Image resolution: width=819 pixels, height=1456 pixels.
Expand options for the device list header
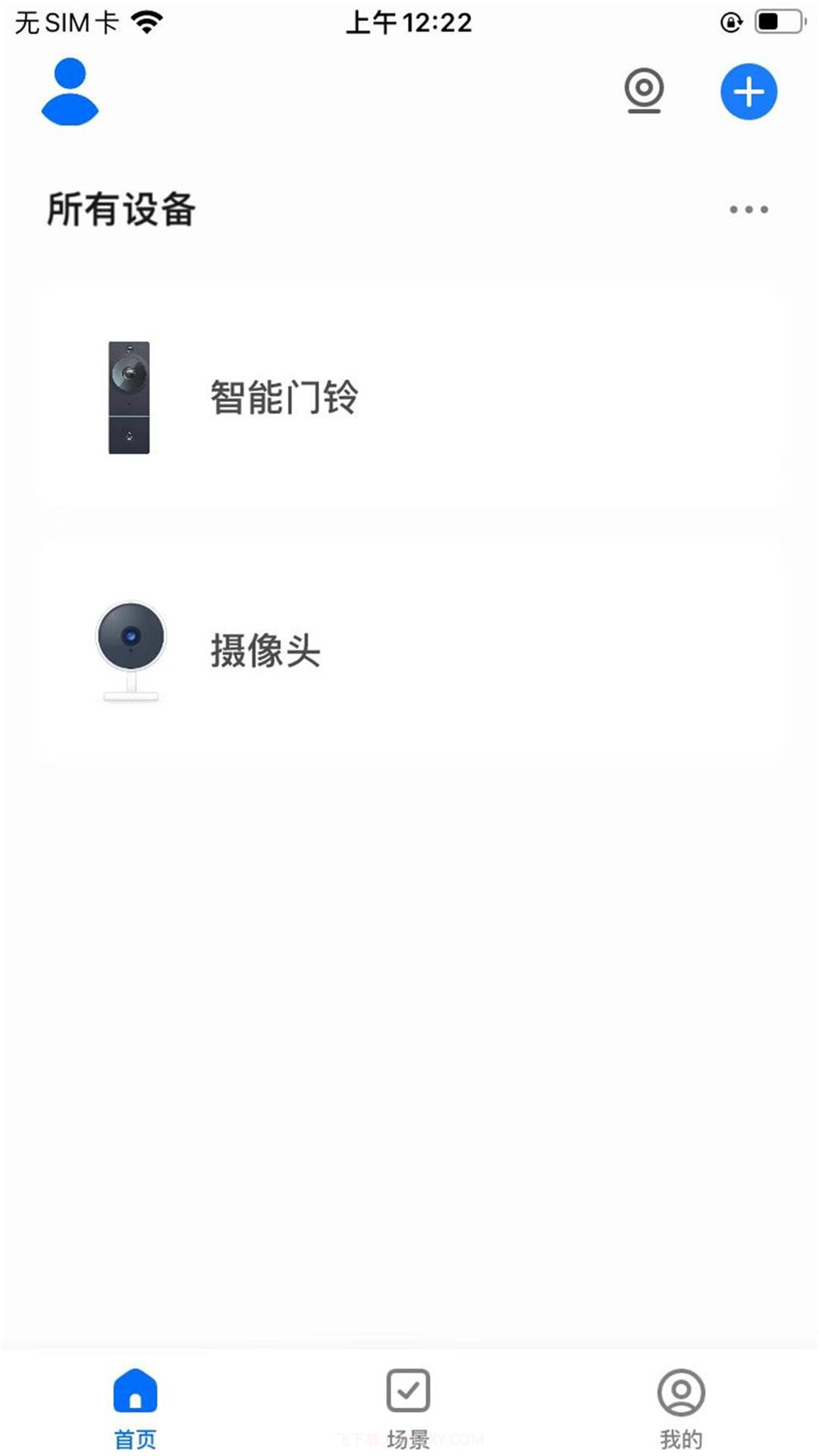click(749, 210)
